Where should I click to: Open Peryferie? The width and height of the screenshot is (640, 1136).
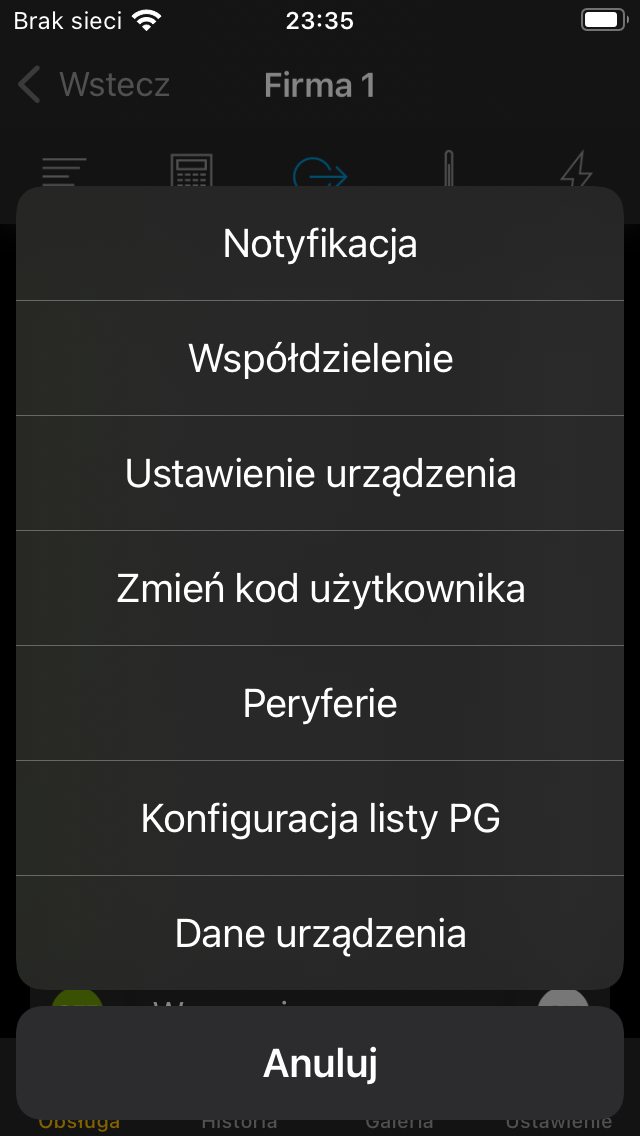tap(320, 703)
